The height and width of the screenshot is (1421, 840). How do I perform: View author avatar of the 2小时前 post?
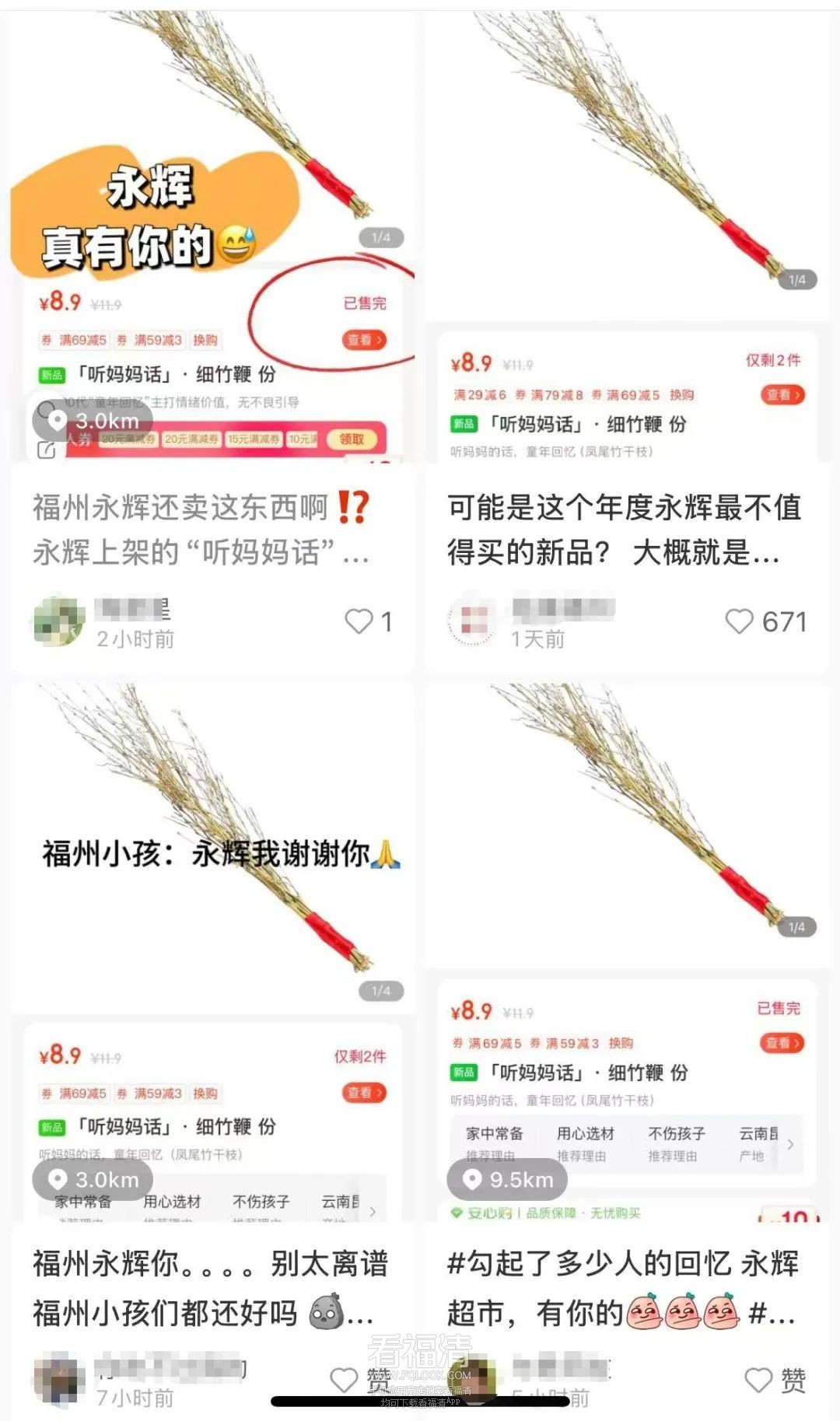point(59,621)
